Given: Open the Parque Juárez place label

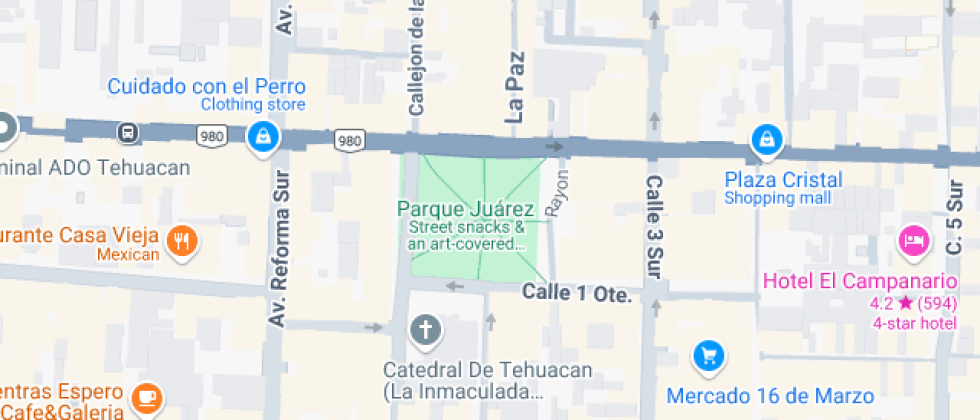Looking at the screenshot, I should click(x=465, y=210).
